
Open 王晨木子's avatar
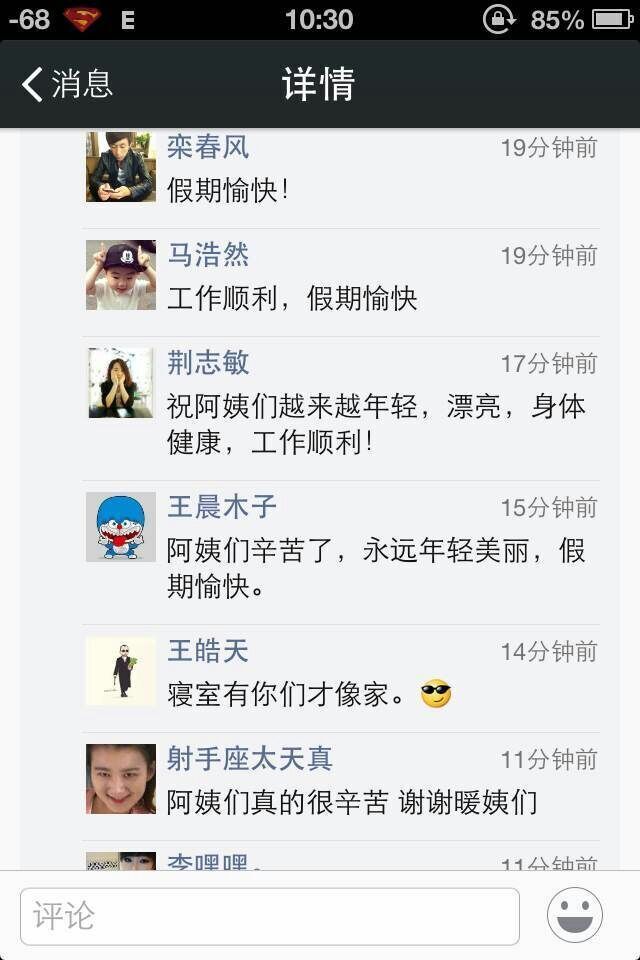tap(121, 527)
